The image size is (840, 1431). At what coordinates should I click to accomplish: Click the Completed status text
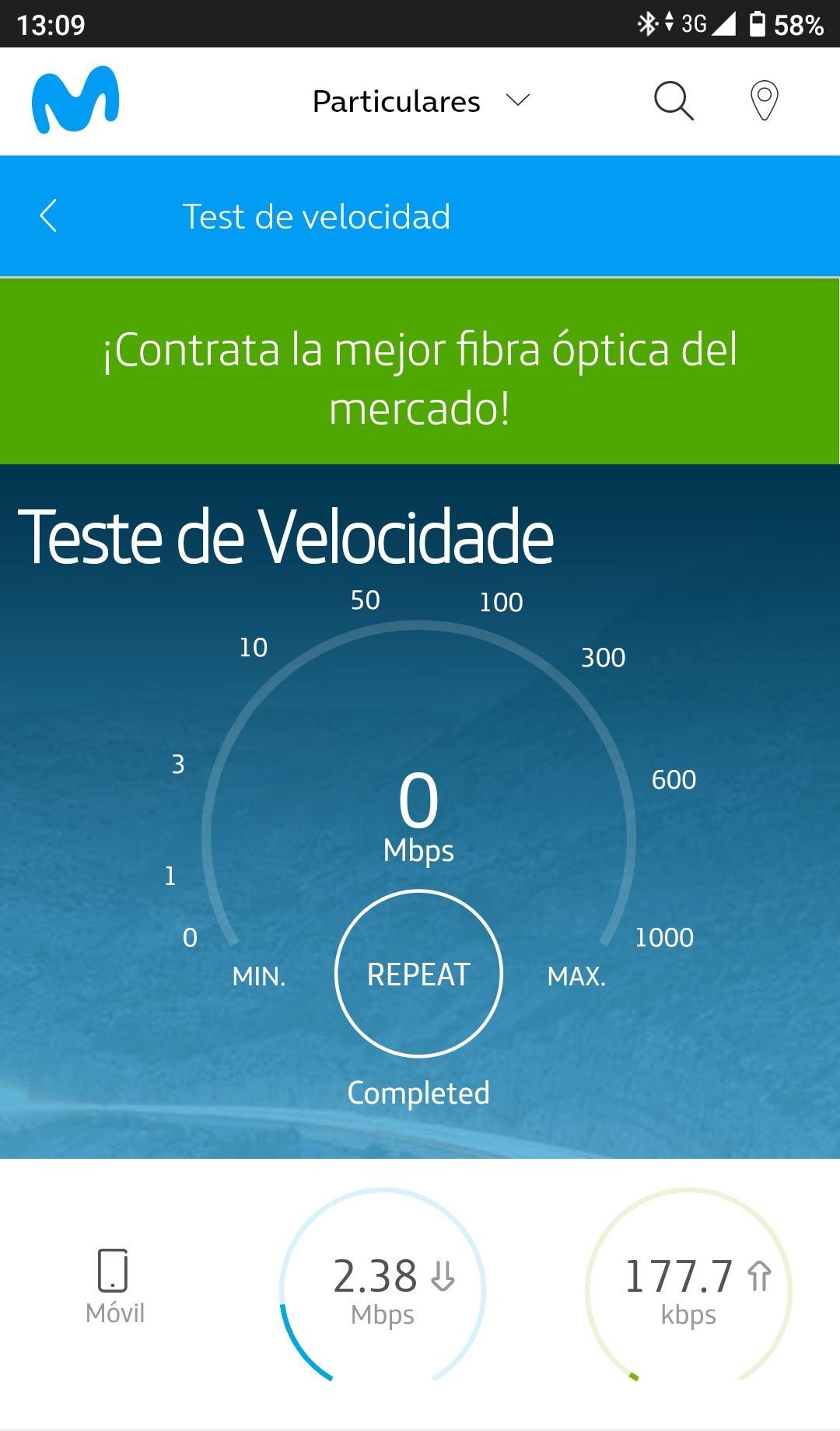coord(418,1093)
